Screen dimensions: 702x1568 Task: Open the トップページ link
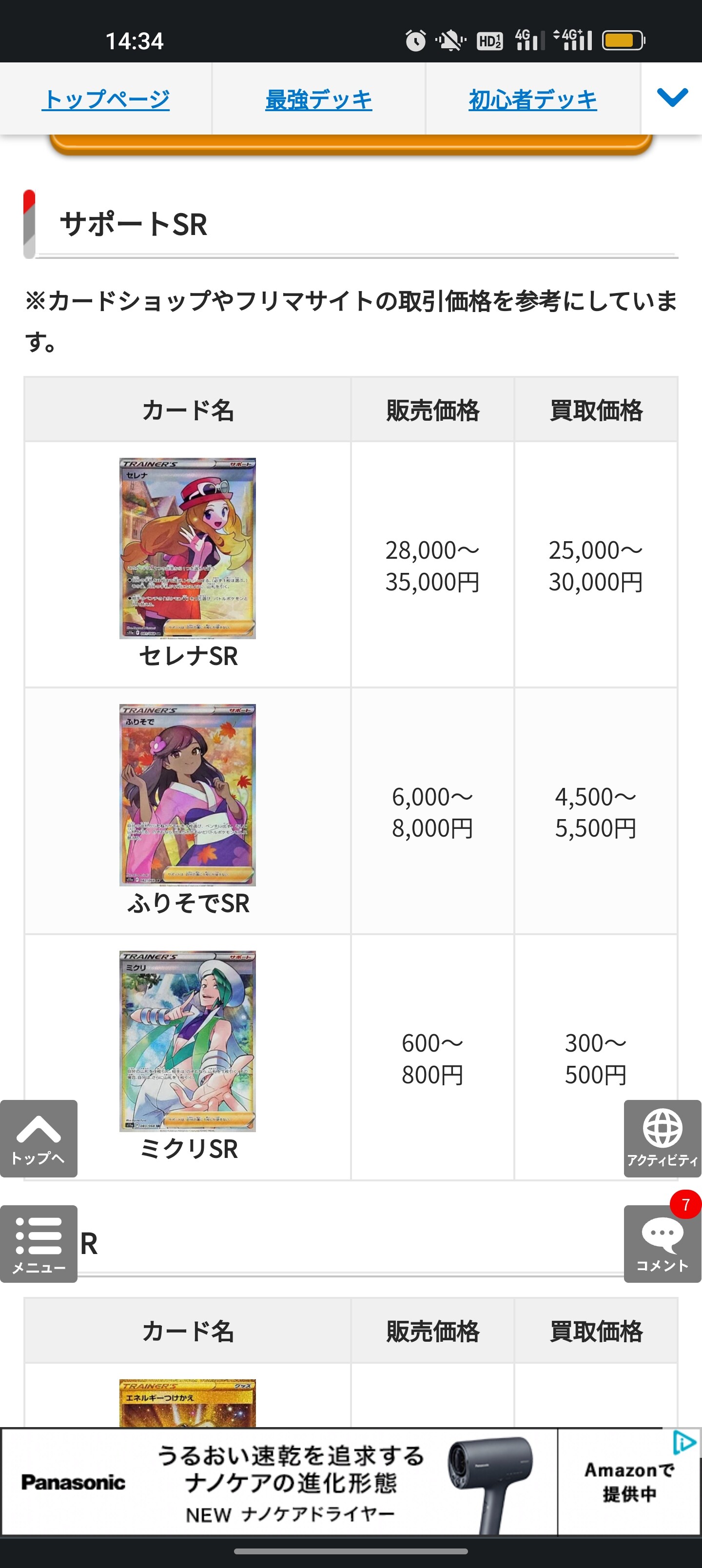tap(105, 99)
